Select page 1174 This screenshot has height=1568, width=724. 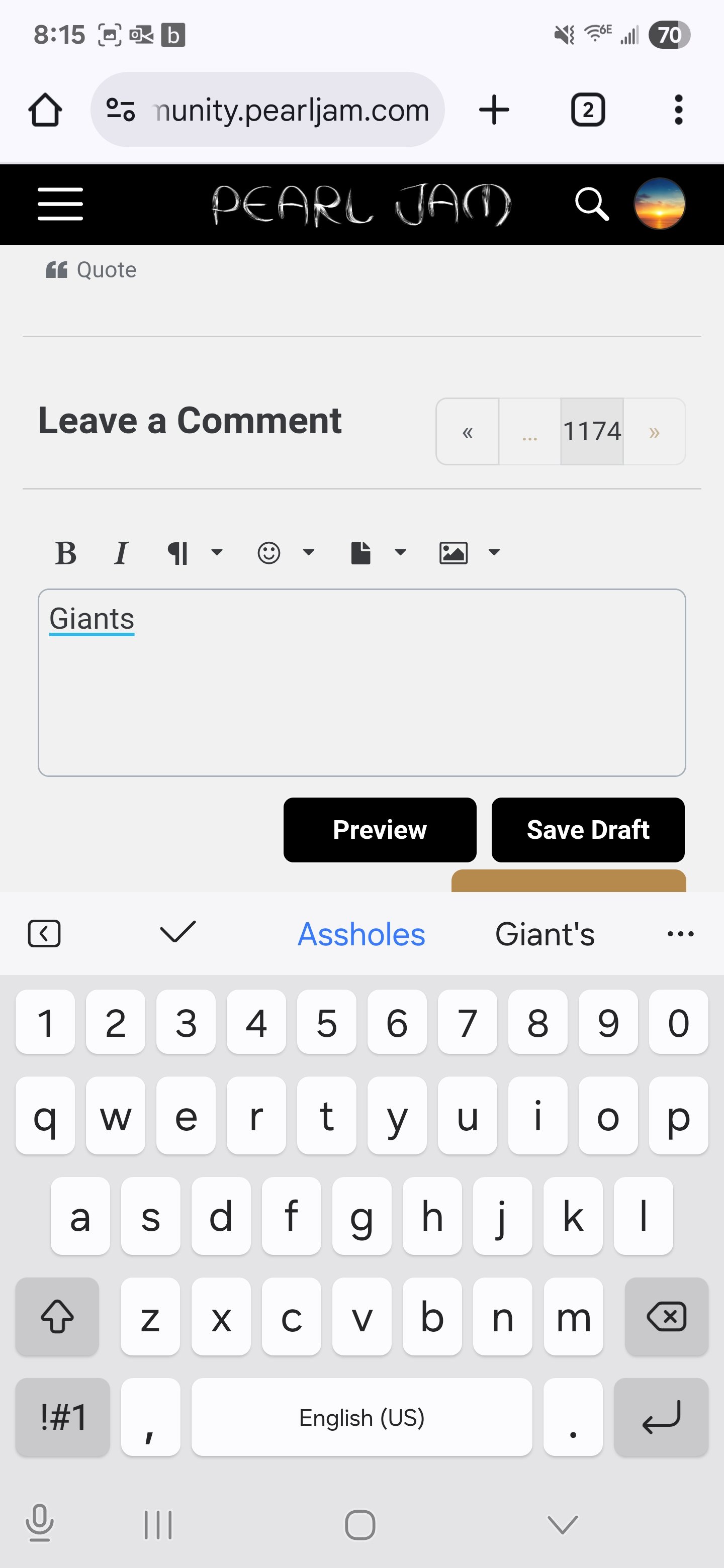pyautogui.click(x=592, y=432)
